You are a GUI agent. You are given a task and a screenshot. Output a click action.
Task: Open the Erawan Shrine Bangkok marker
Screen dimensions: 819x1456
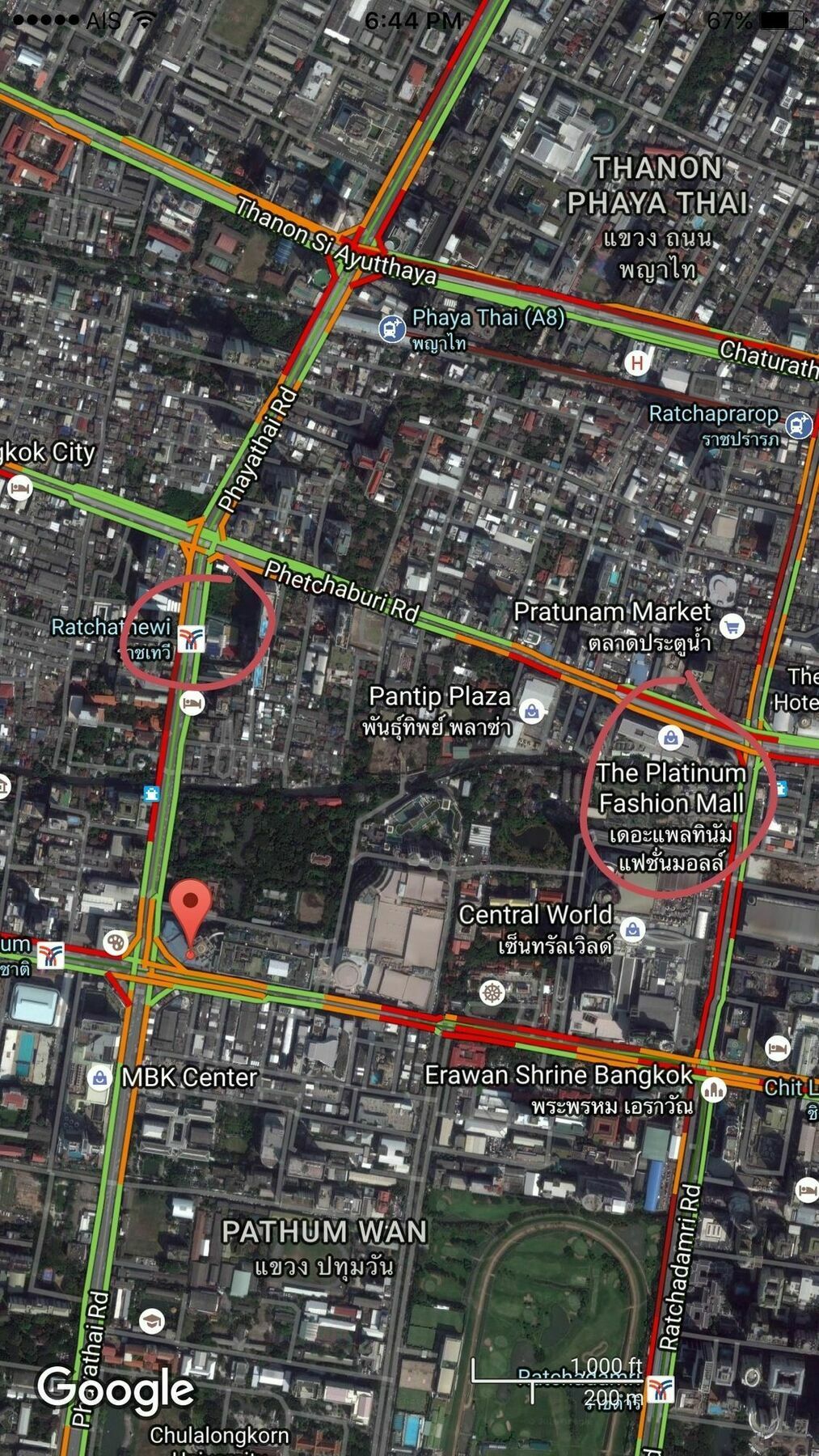pos(713,1090)
